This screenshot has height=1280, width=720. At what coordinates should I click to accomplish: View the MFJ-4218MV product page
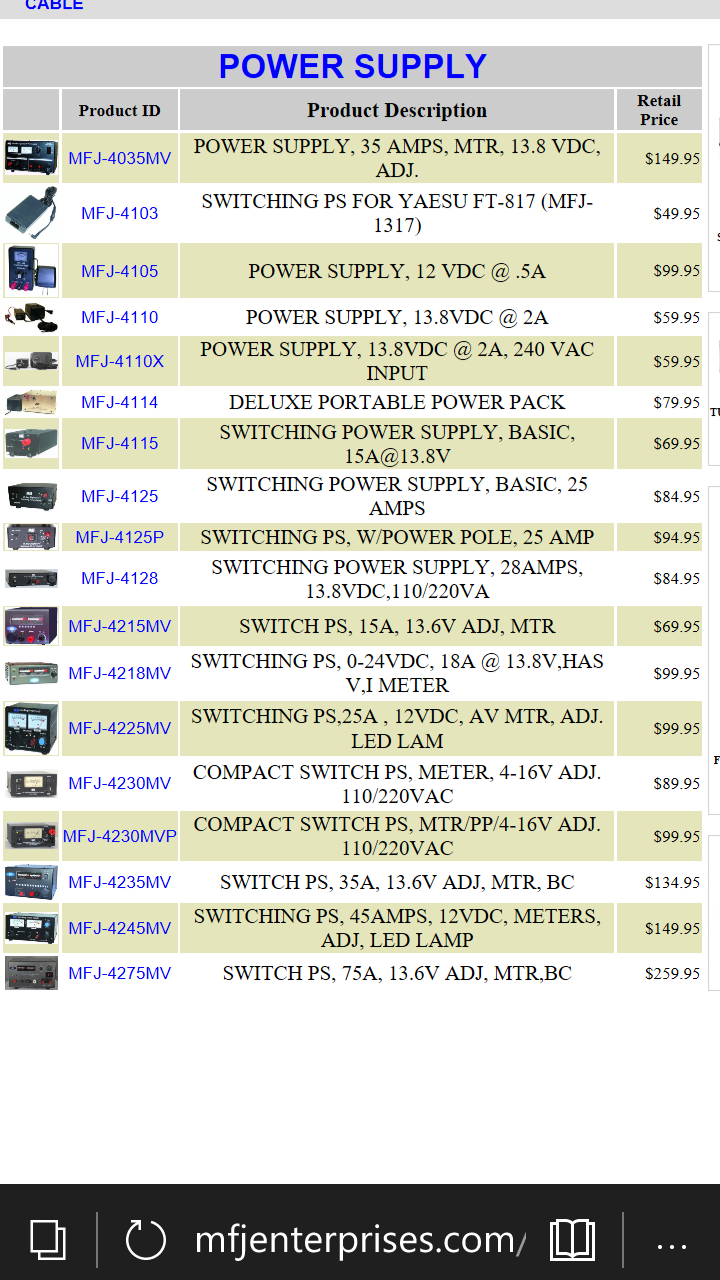coord(120,673)
